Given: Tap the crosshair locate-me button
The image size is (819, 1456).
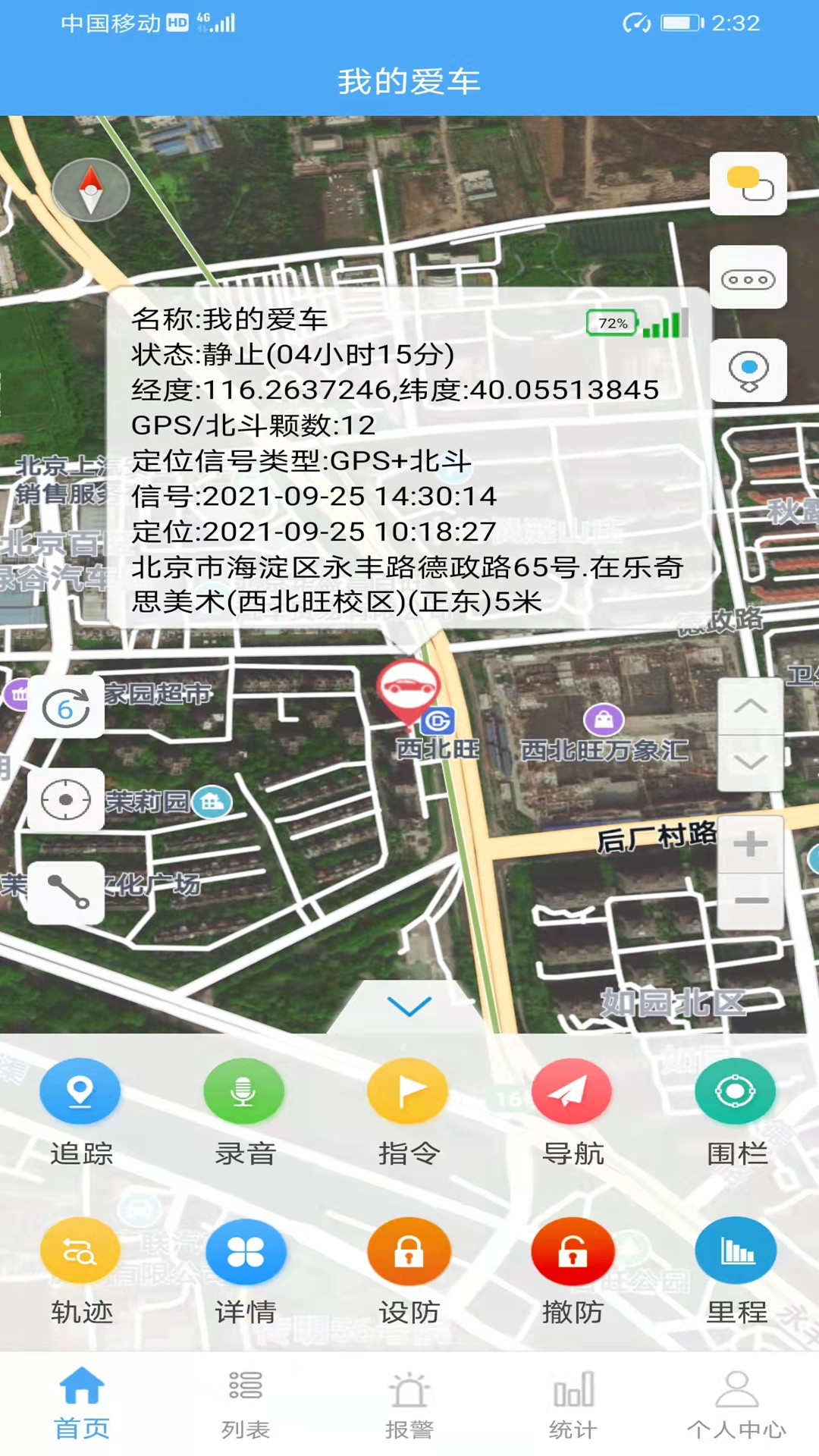Looking at the screenshot, I should 66,799.
